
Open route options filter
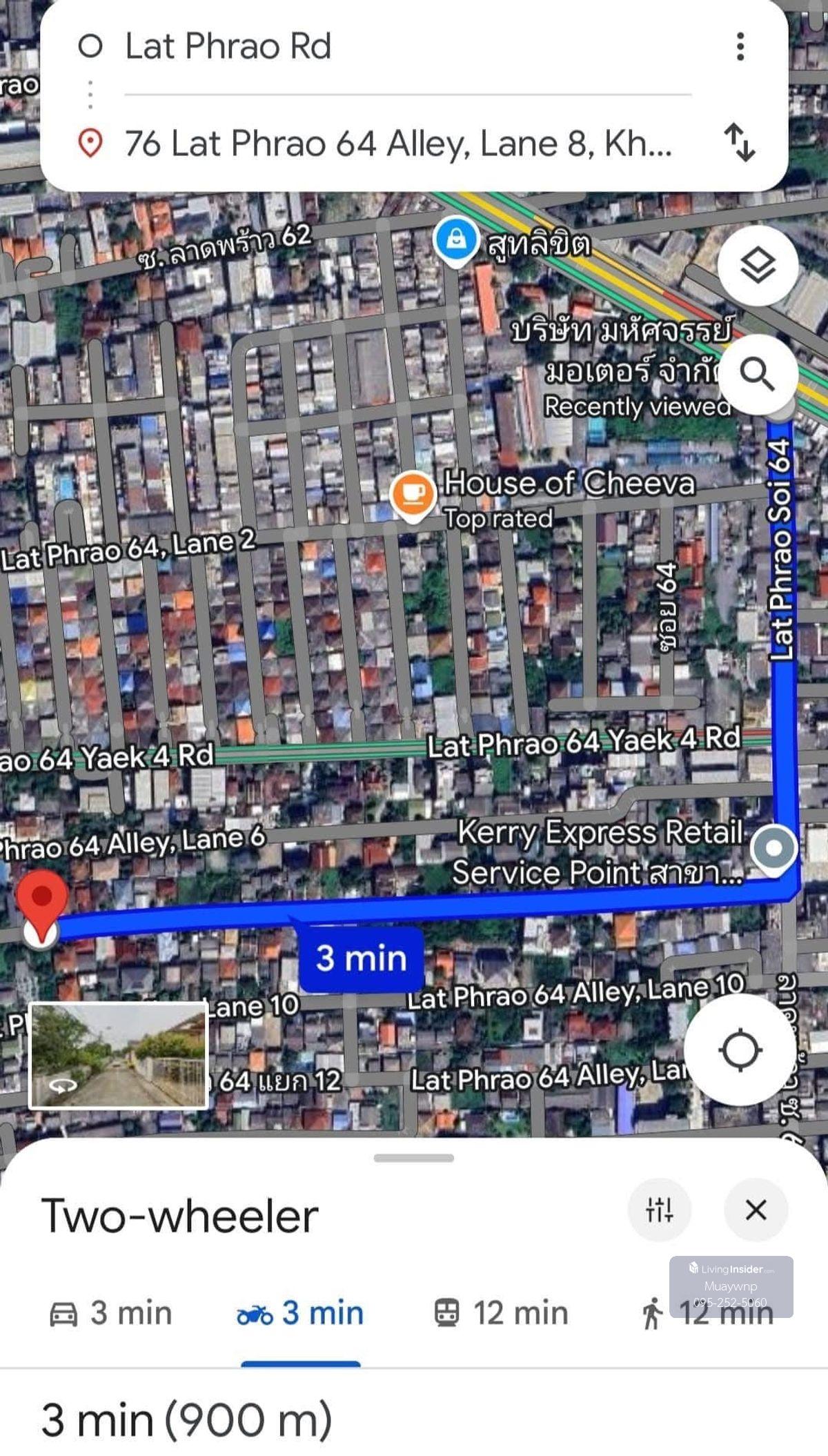tap(659, 1210)
